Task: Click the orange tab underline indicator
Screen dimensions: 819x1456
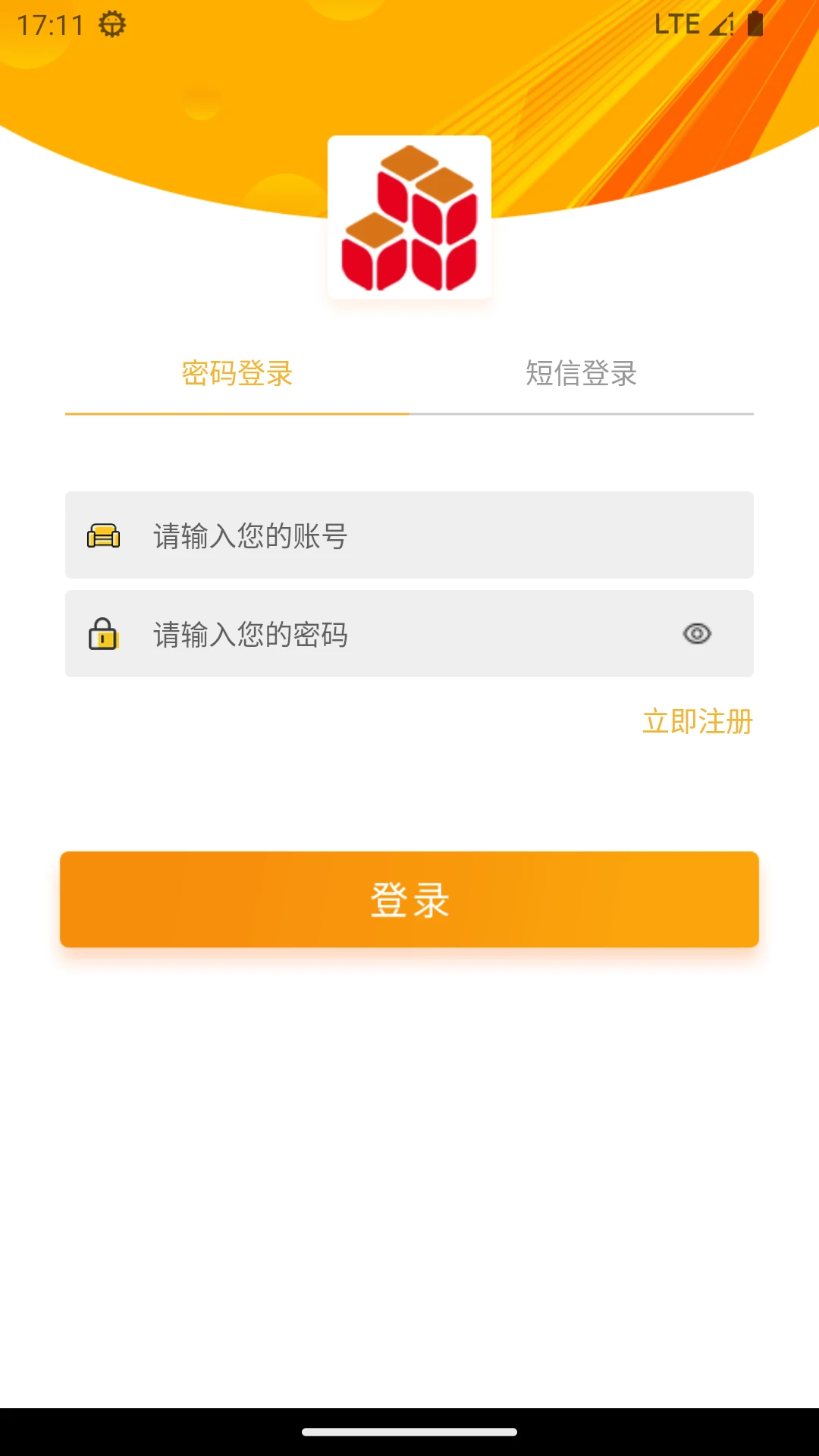Action: [237, 414]
